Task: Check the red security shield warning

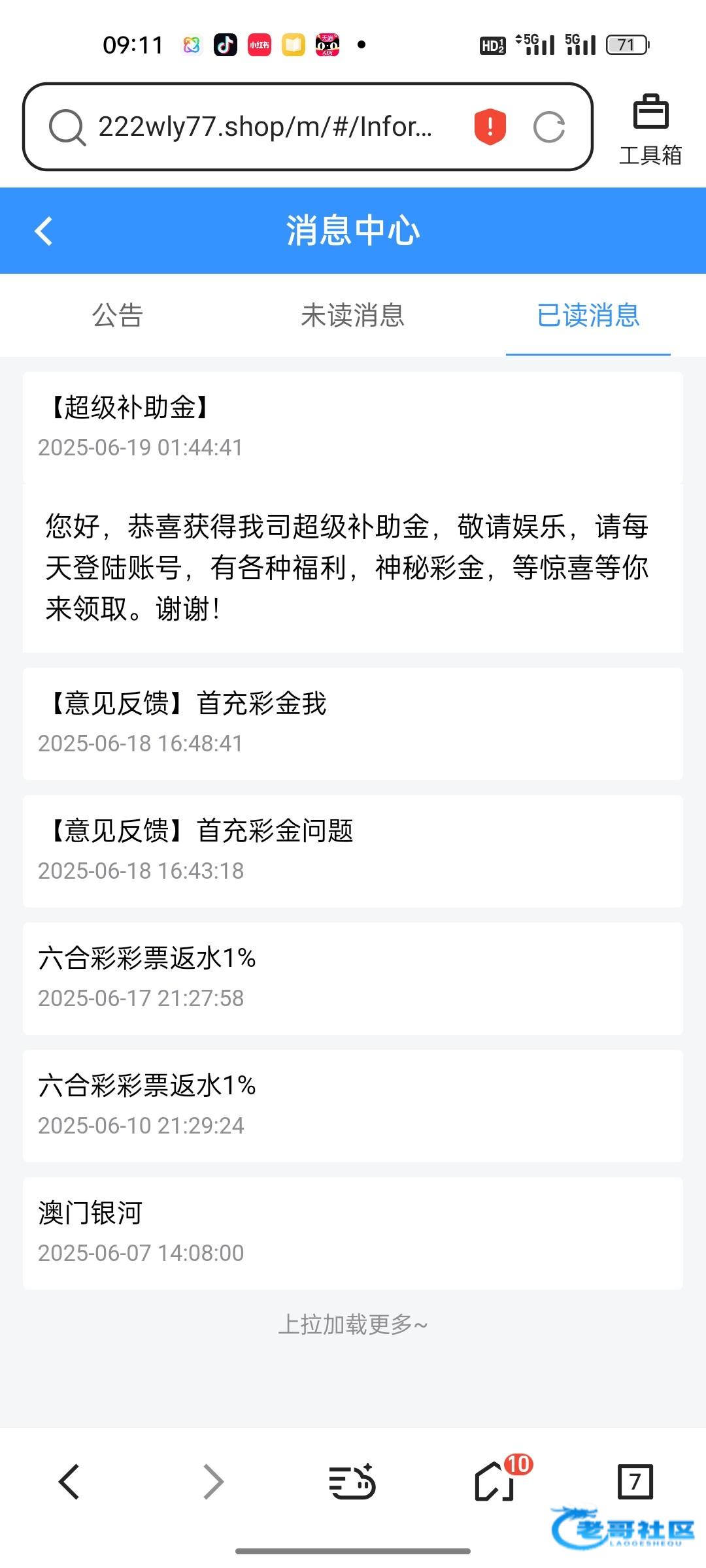Action: [x=490, y=127]
